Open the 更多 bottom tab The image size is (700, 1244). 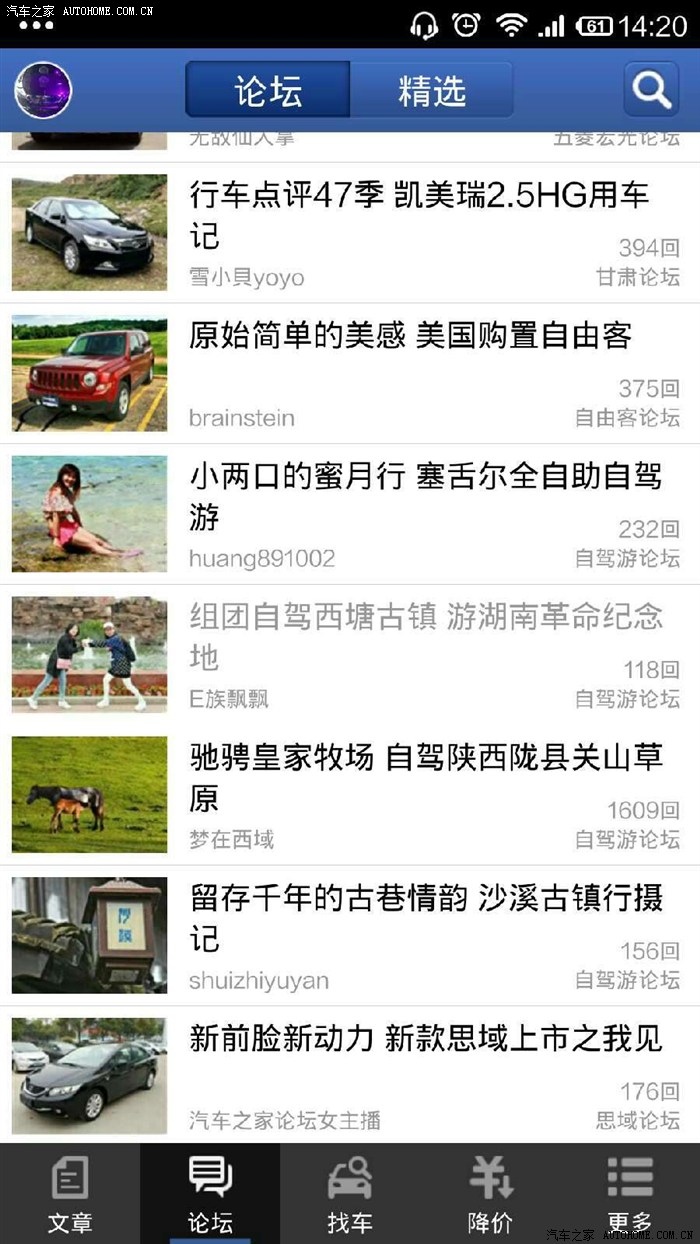tap(630, 1194)
